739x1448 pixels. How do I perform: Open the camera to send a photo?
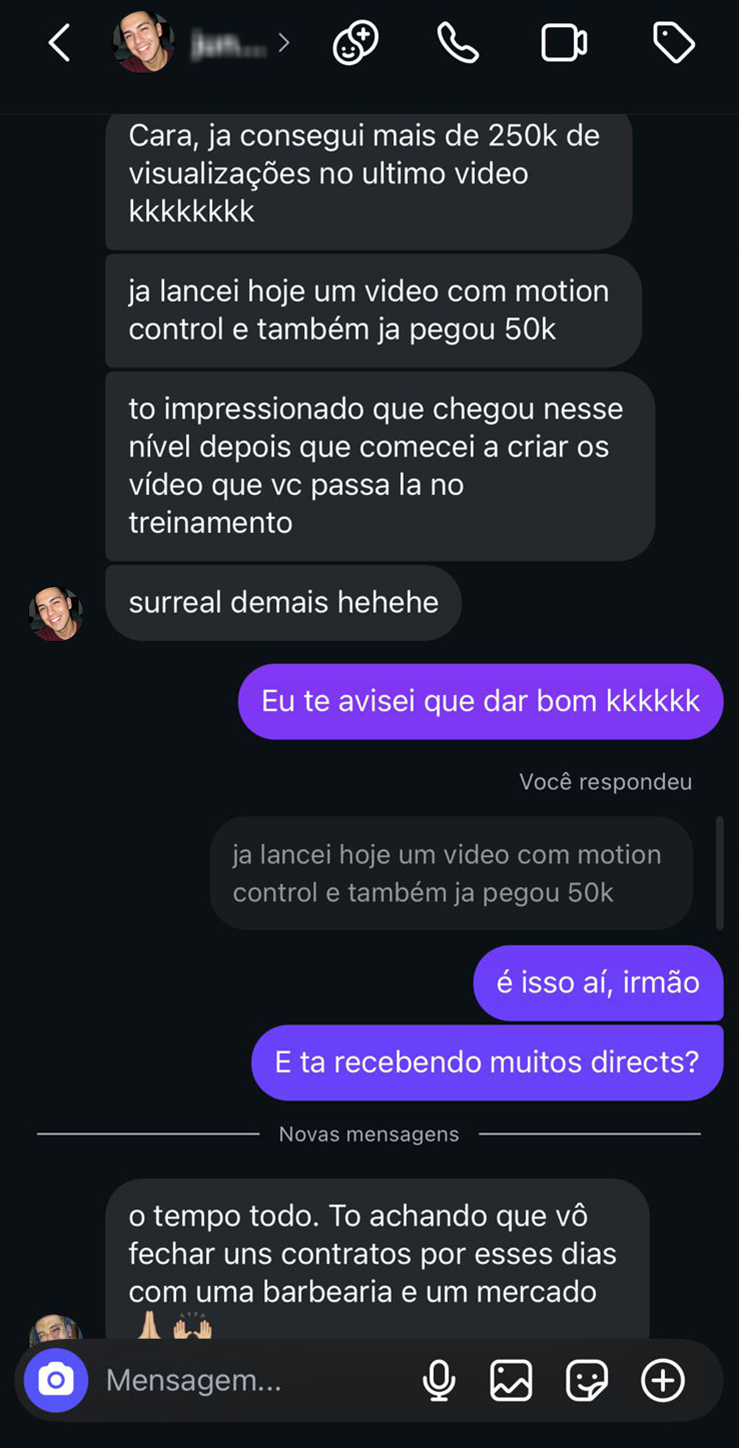click(55, 1380)
